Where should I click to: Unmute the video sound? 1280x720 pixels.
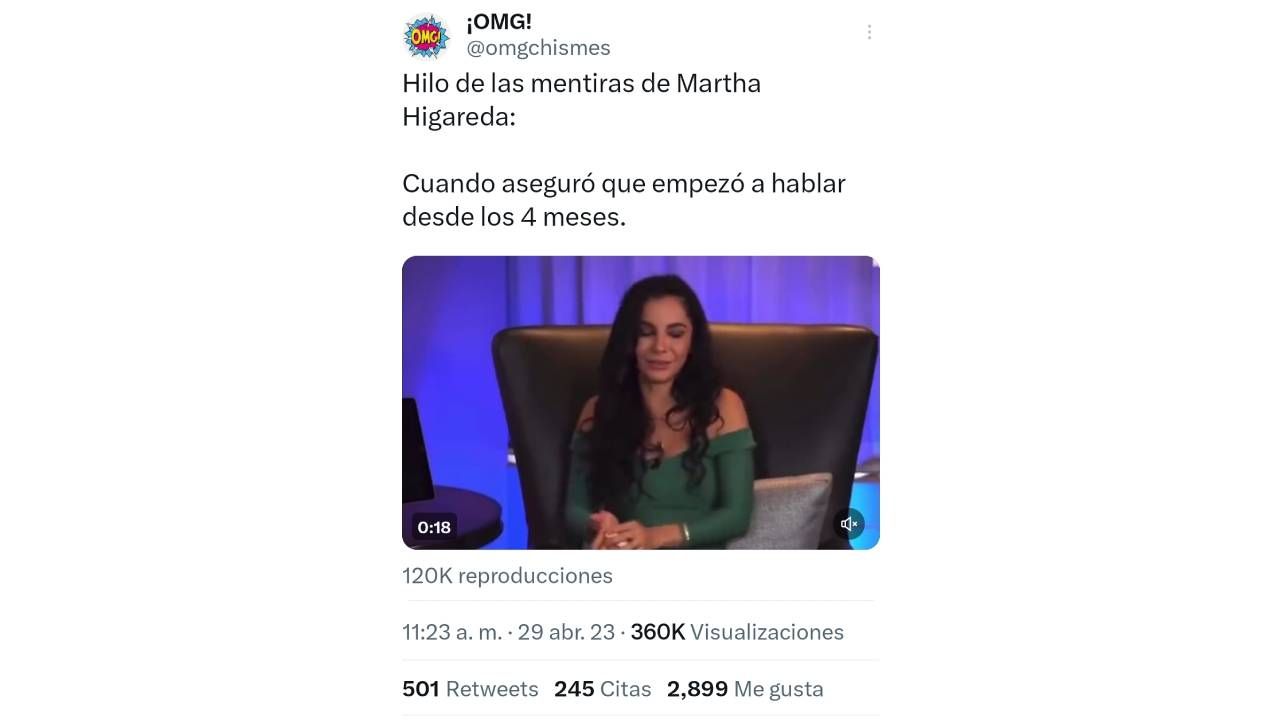pyautogui.click(x=849, y=524)
